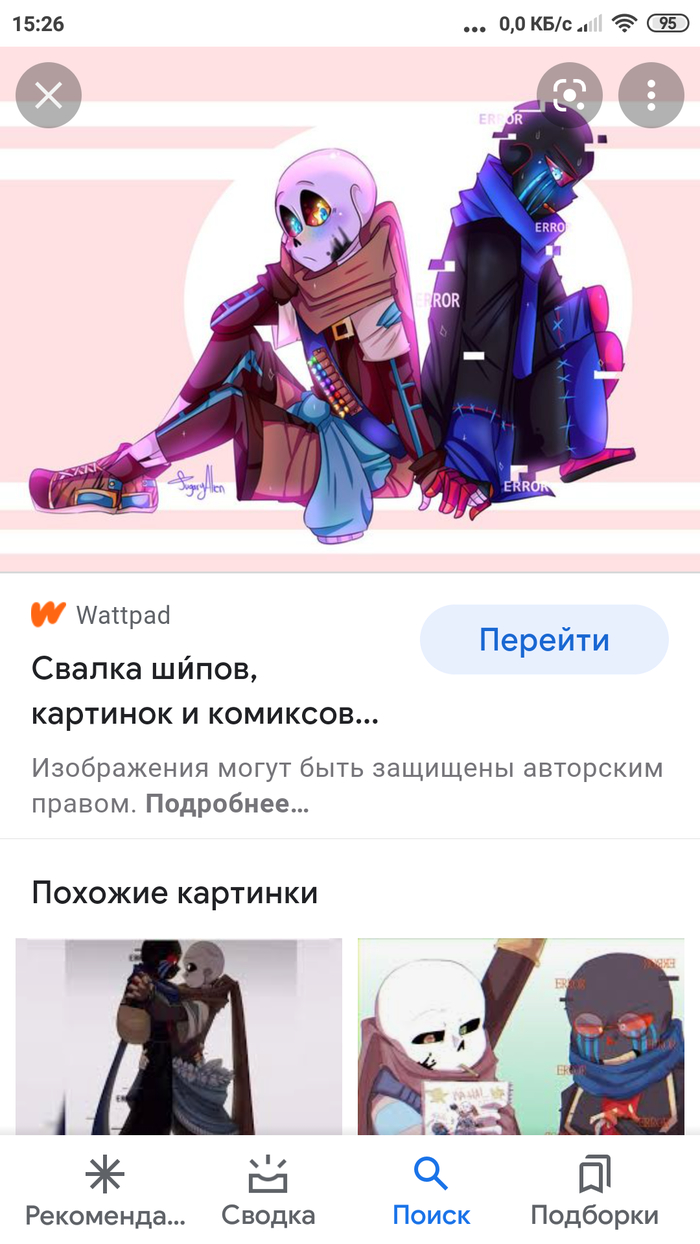This screenshot has height=1244, width=700.
Task: Switch to the Рекомендации tab
Action: tap(105, 1192)
